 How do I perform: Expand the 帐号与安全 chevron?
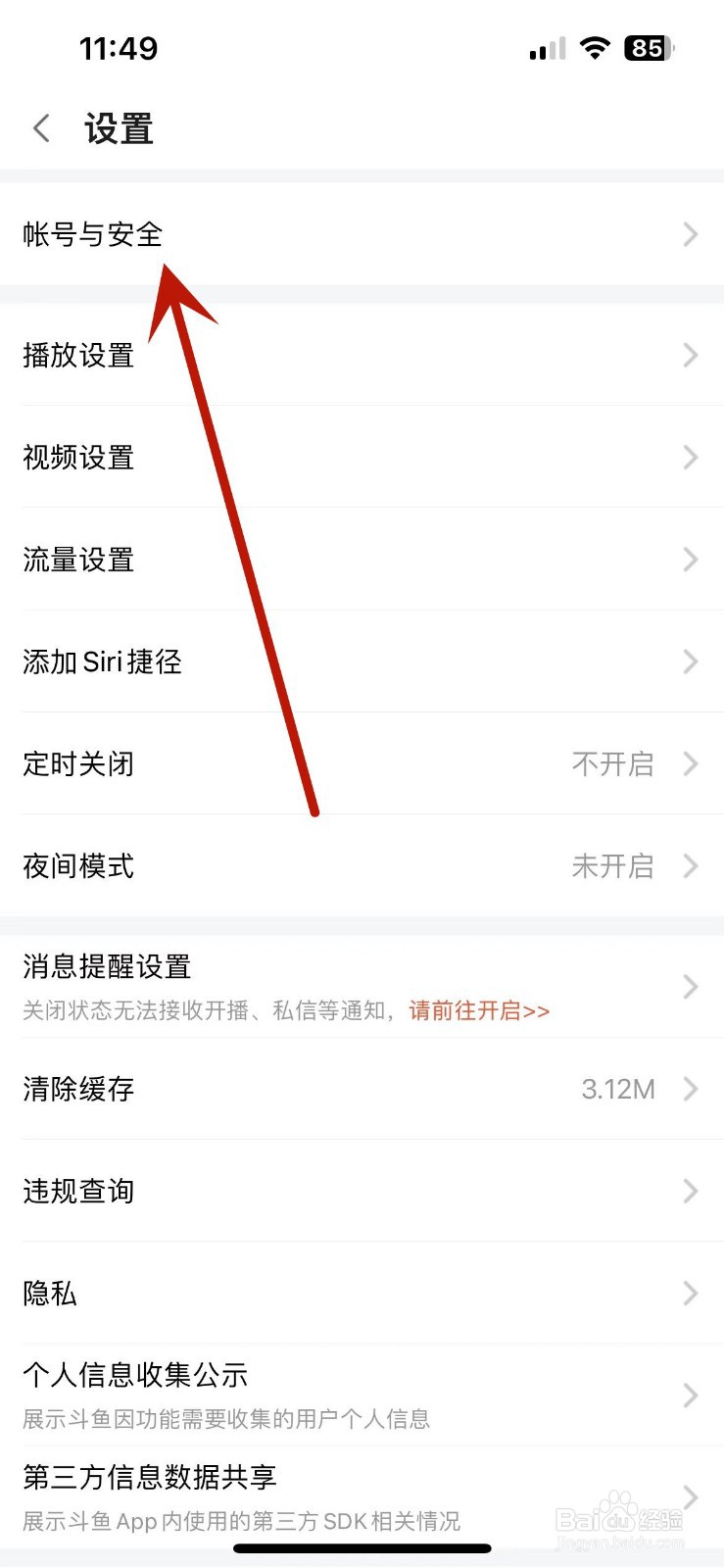point(690,234)
